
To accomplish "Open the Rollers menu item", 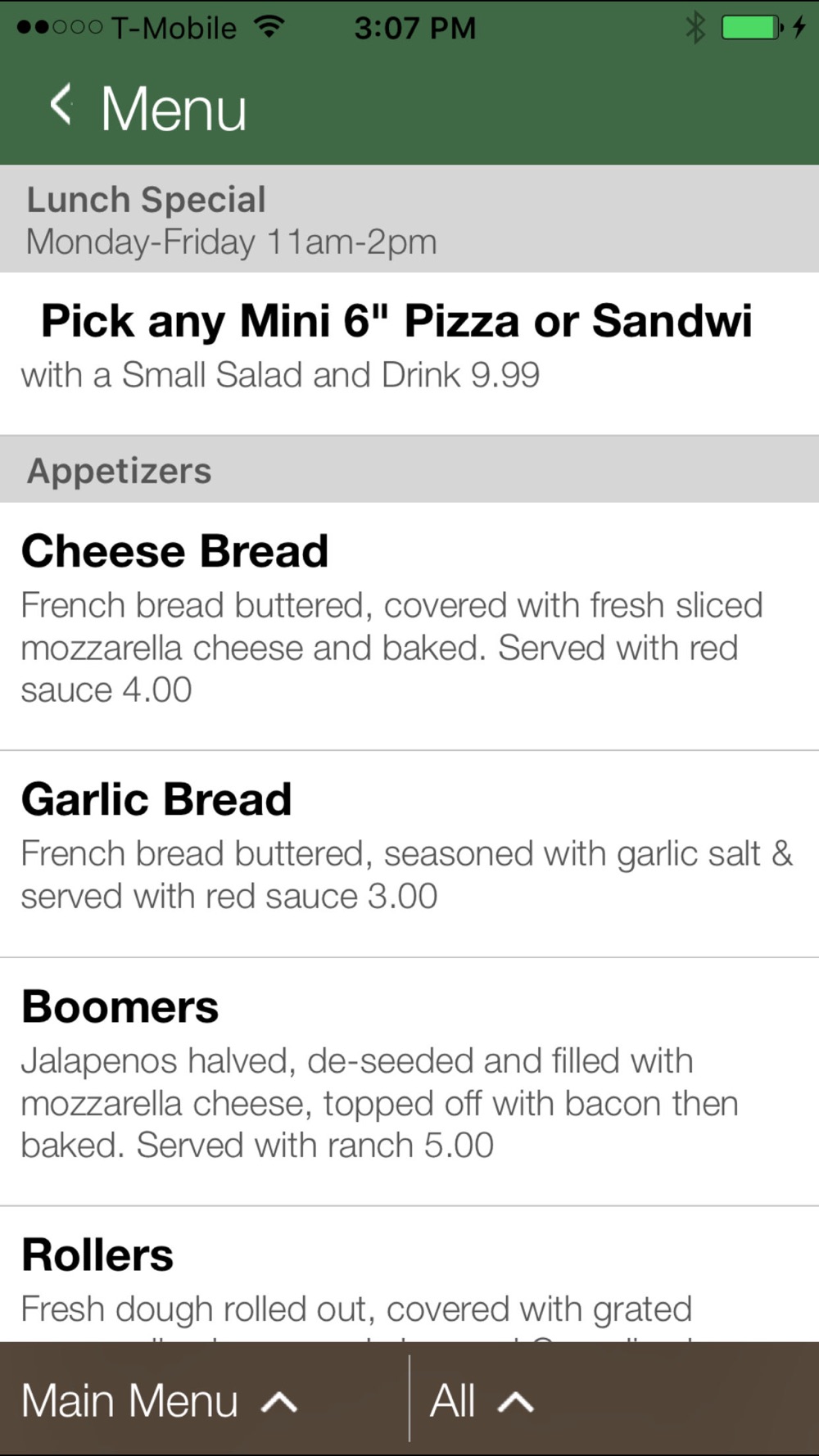I will click(409, 1274).
